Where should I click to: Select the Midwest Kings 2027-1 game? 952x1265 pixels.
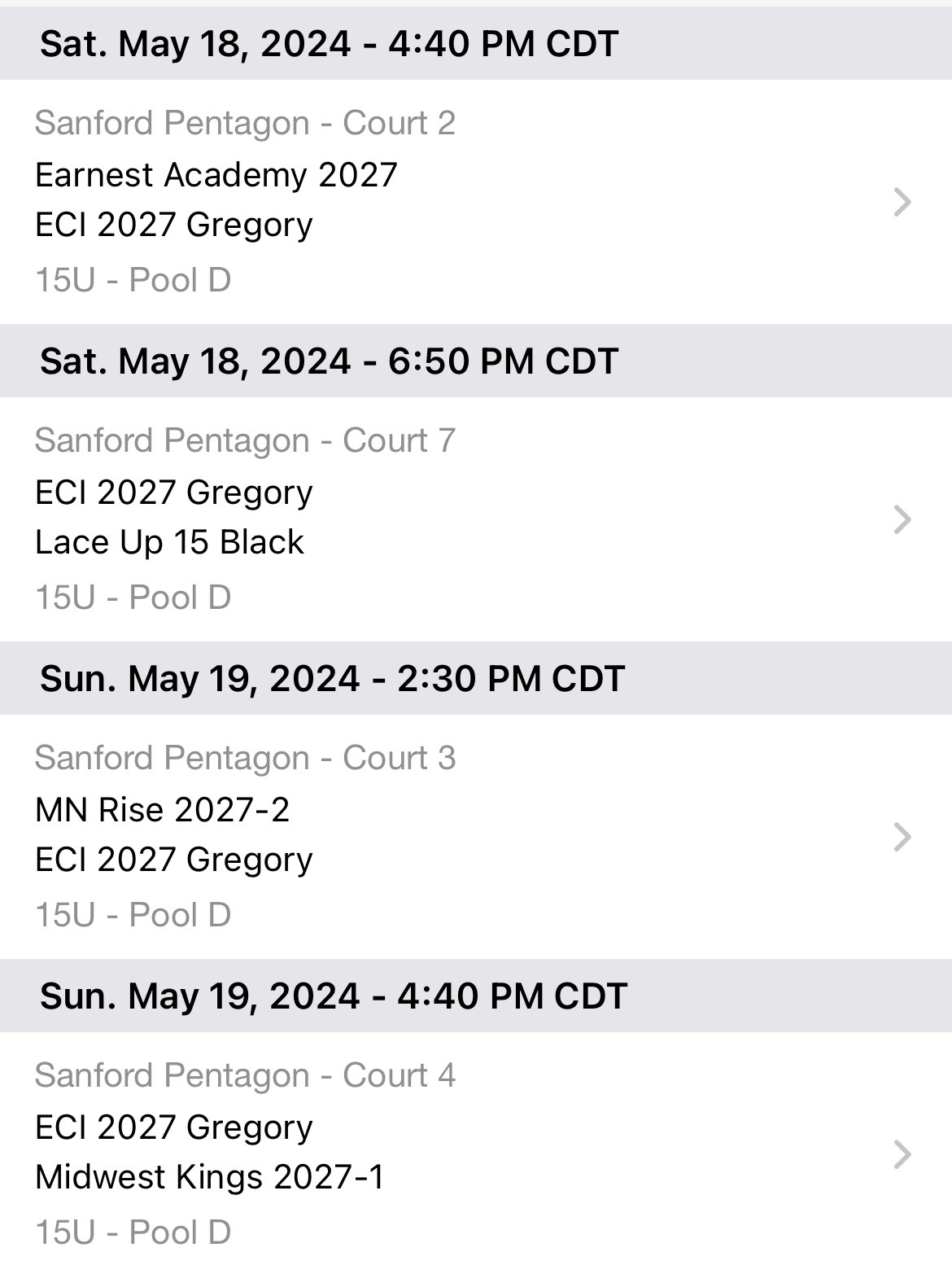pos(210,1176)
